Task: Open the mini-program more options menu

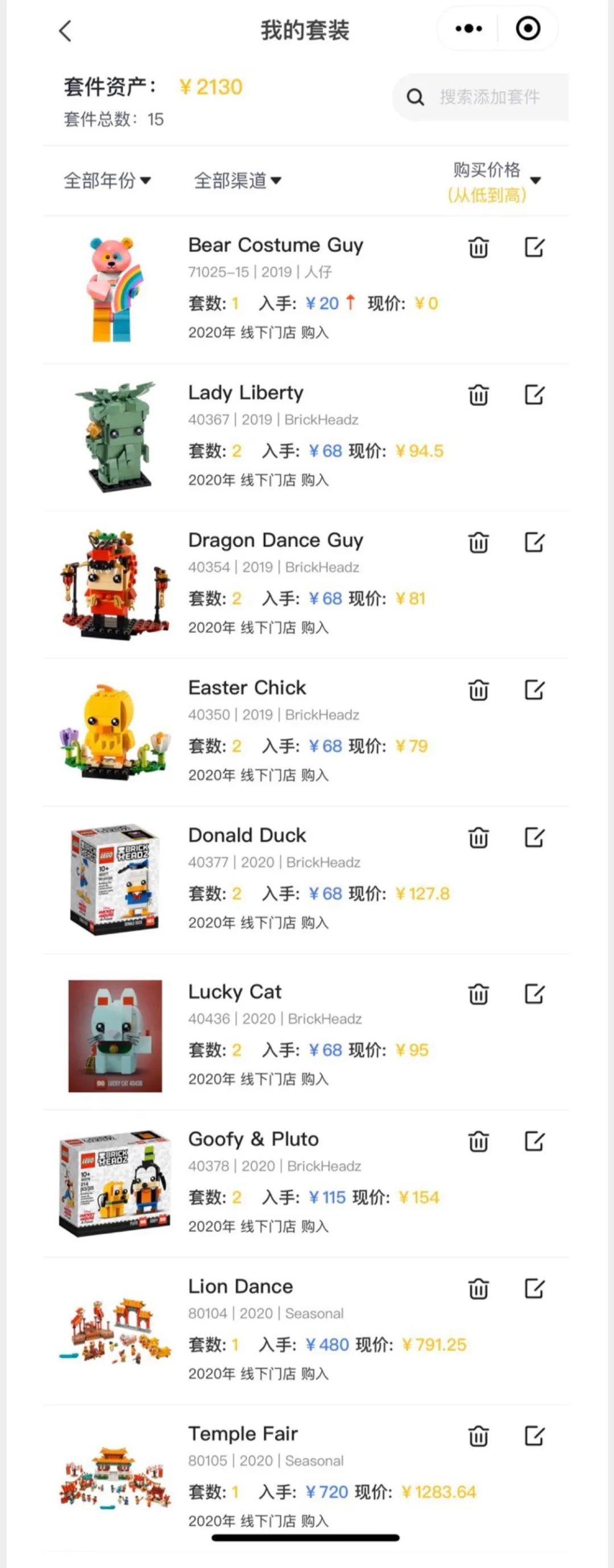Action: pyautogui.click(x=468, y=28)
